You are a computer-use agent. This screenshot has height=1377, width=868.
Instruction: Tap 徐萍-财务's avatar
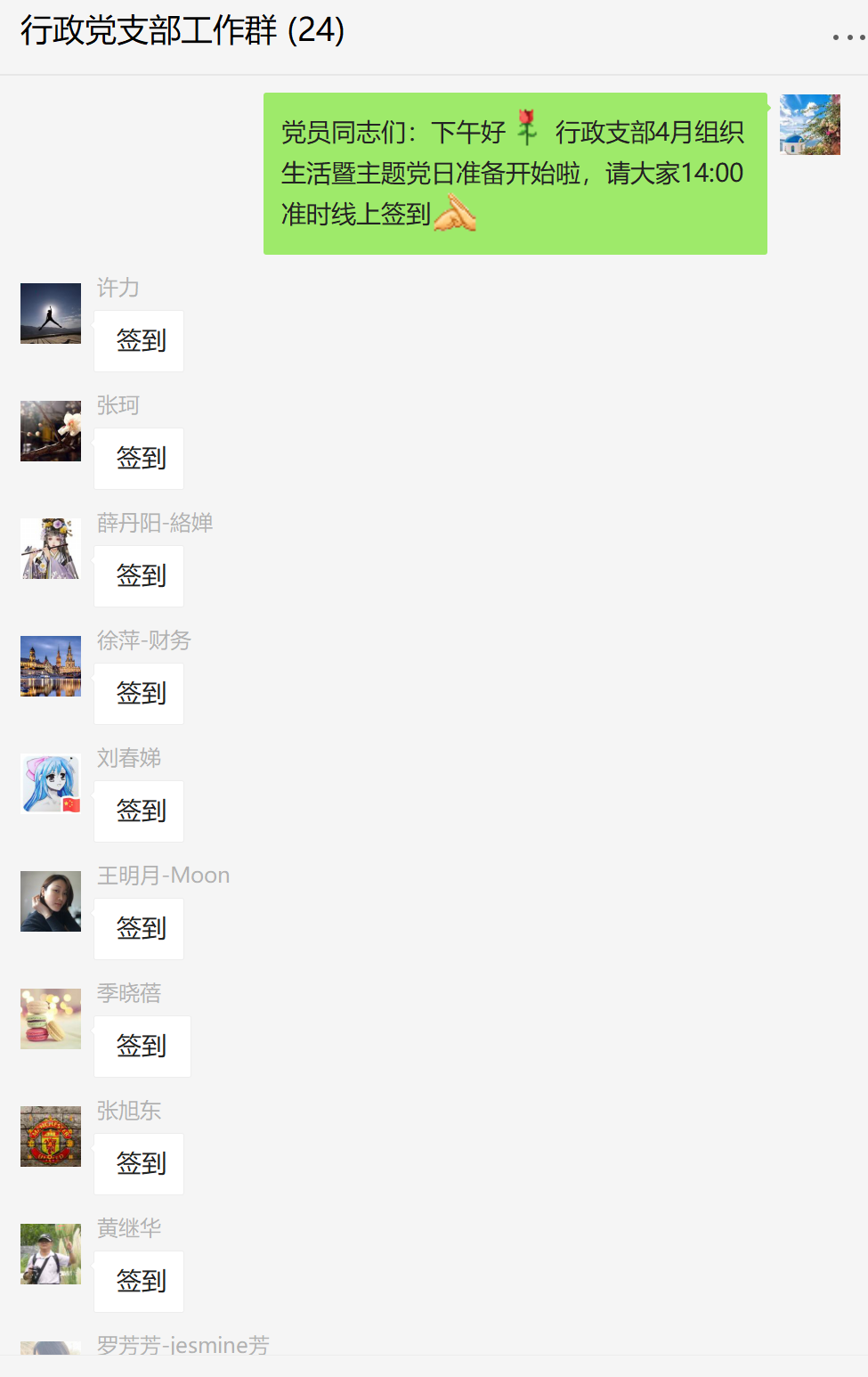[51, 666]
